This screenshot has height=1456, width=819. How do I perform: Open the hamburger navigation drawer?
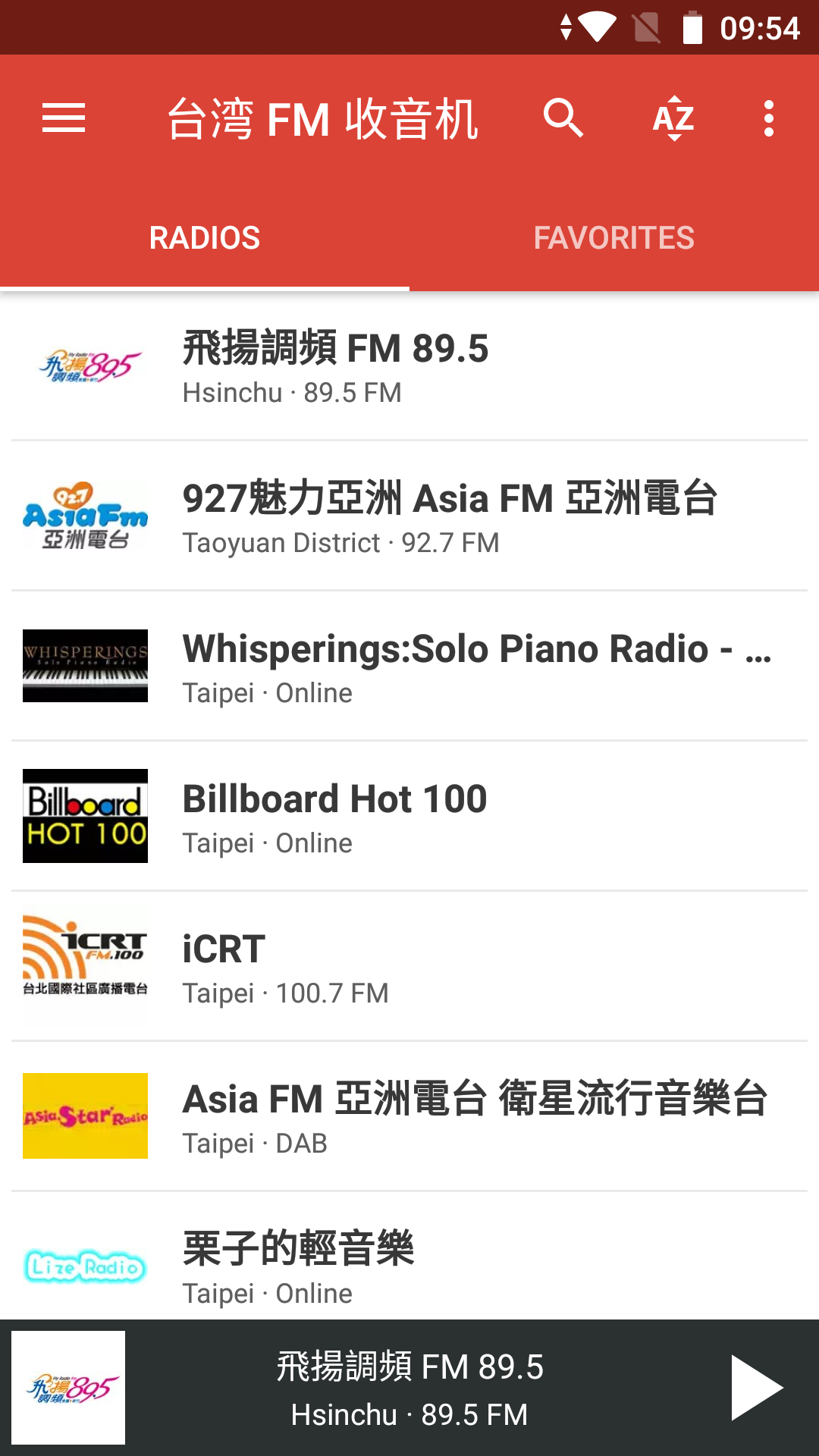(64, 118)
